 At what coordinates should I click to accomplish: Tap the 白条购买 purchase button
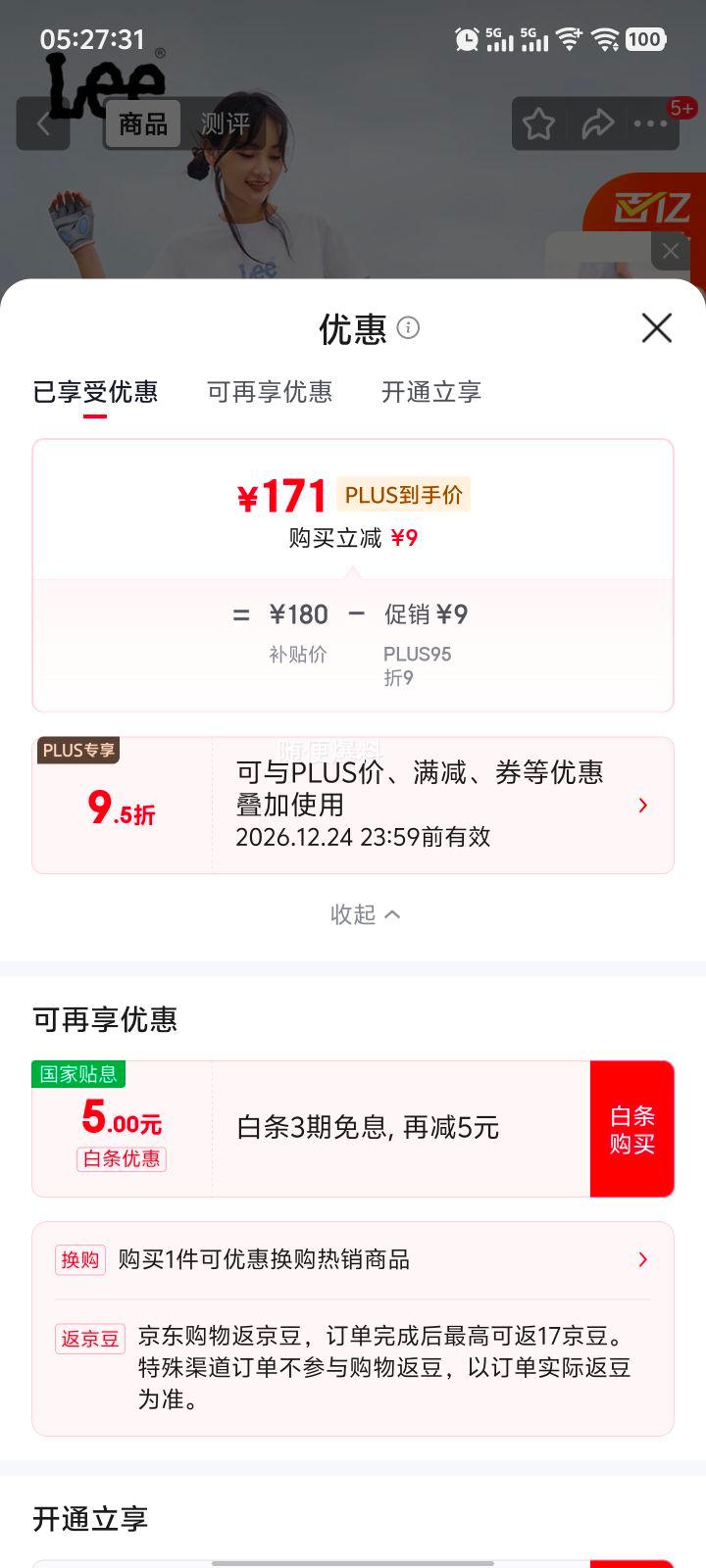tap(631, 1127)
